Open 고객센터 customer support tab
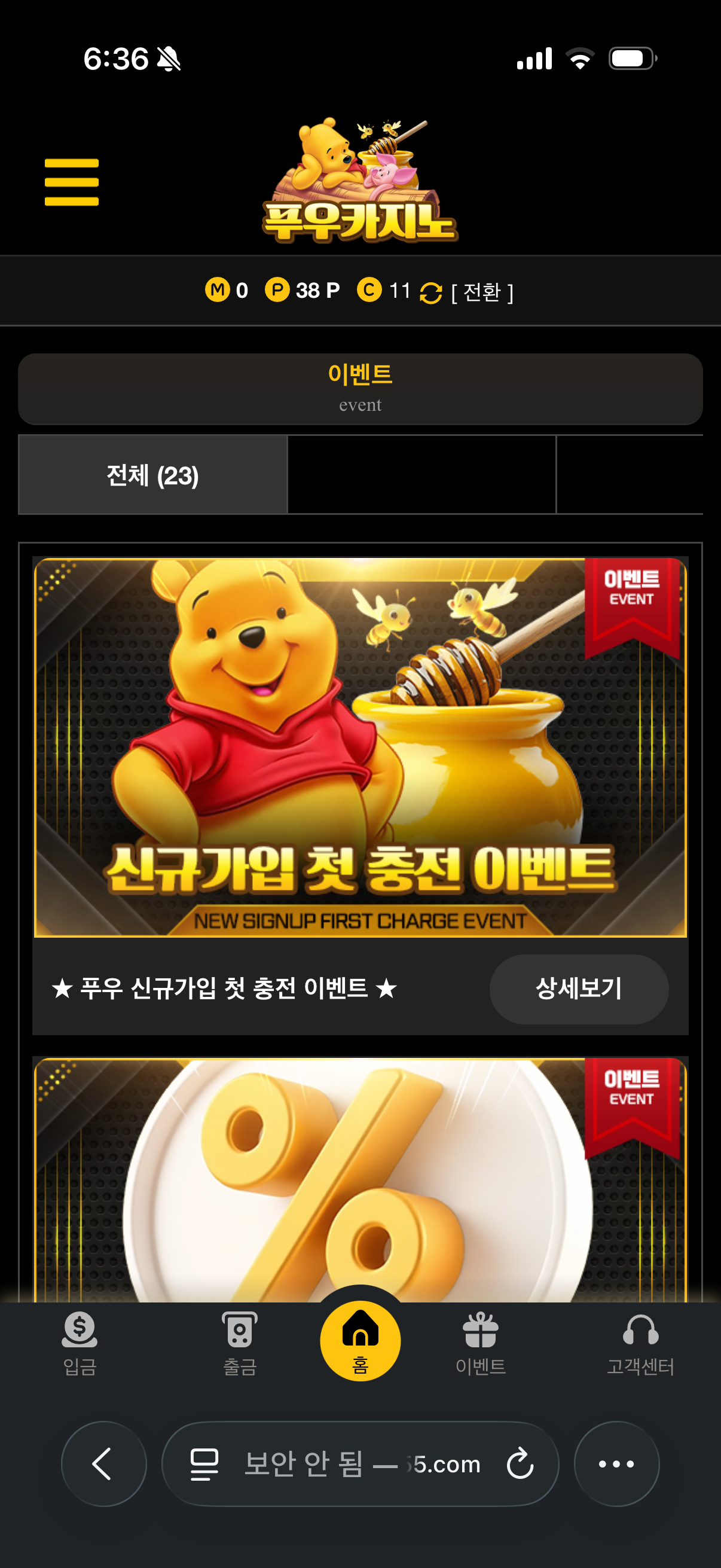This screenshot has width=721, height=1568. coord(640,1344)
